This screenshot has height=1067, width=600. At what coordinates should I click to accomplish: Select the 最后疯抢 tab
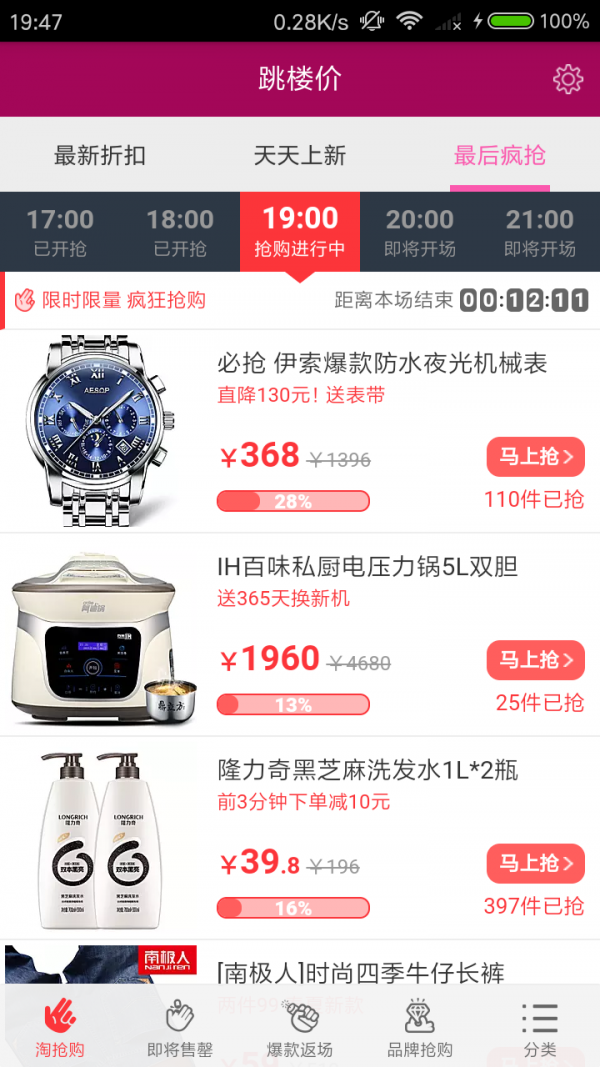499,156
